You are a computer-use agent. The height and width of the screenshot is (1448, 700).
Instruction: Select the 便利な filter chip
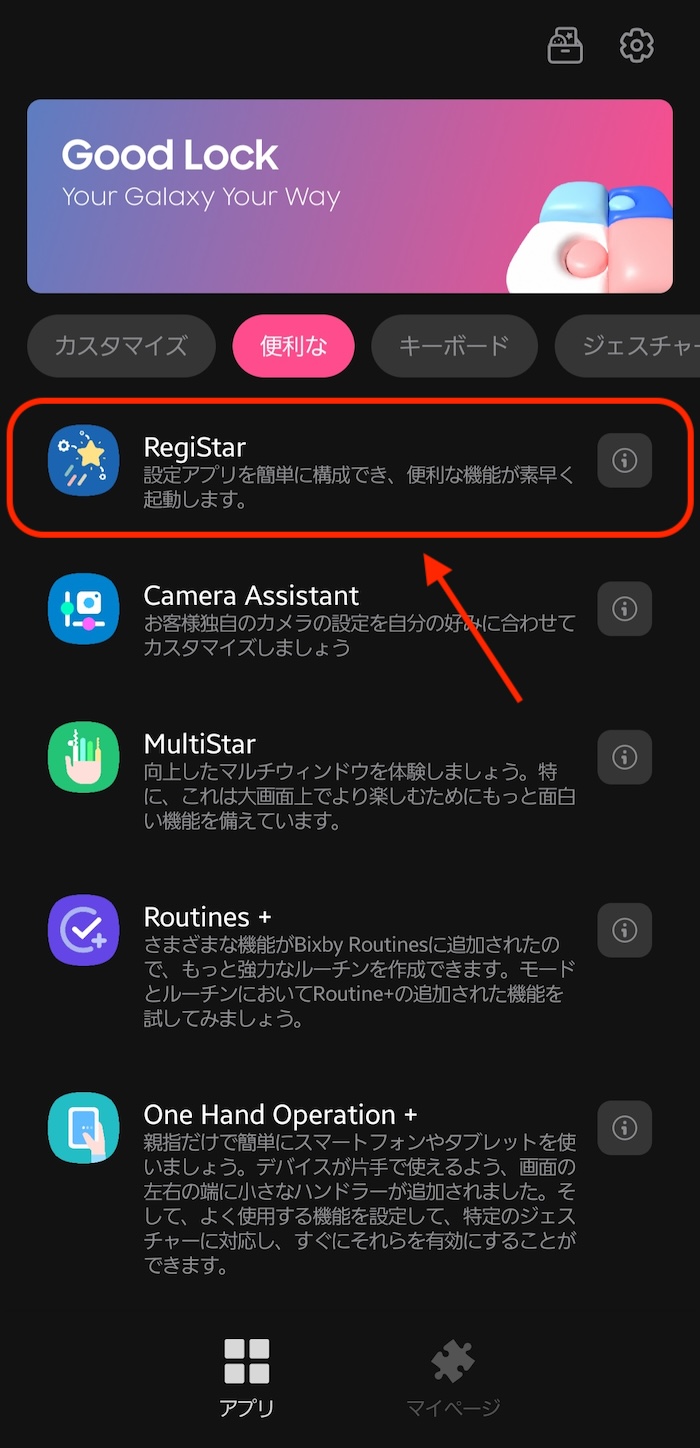pyautogui.click(x=294, y=346)
